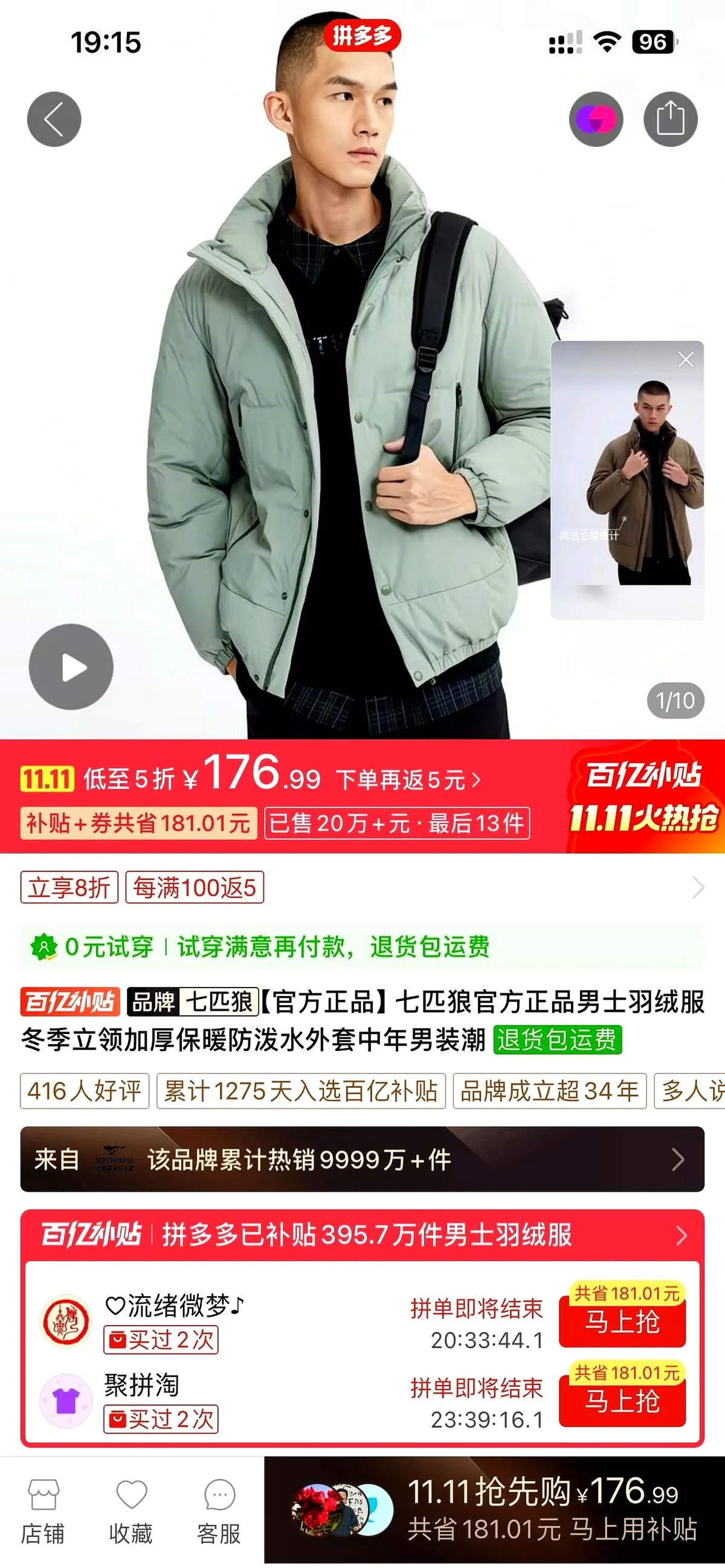The height and width of the screenshot is (1568, 725).
Task: Visit the 店铺 store page
Action: coord(43,1511)
